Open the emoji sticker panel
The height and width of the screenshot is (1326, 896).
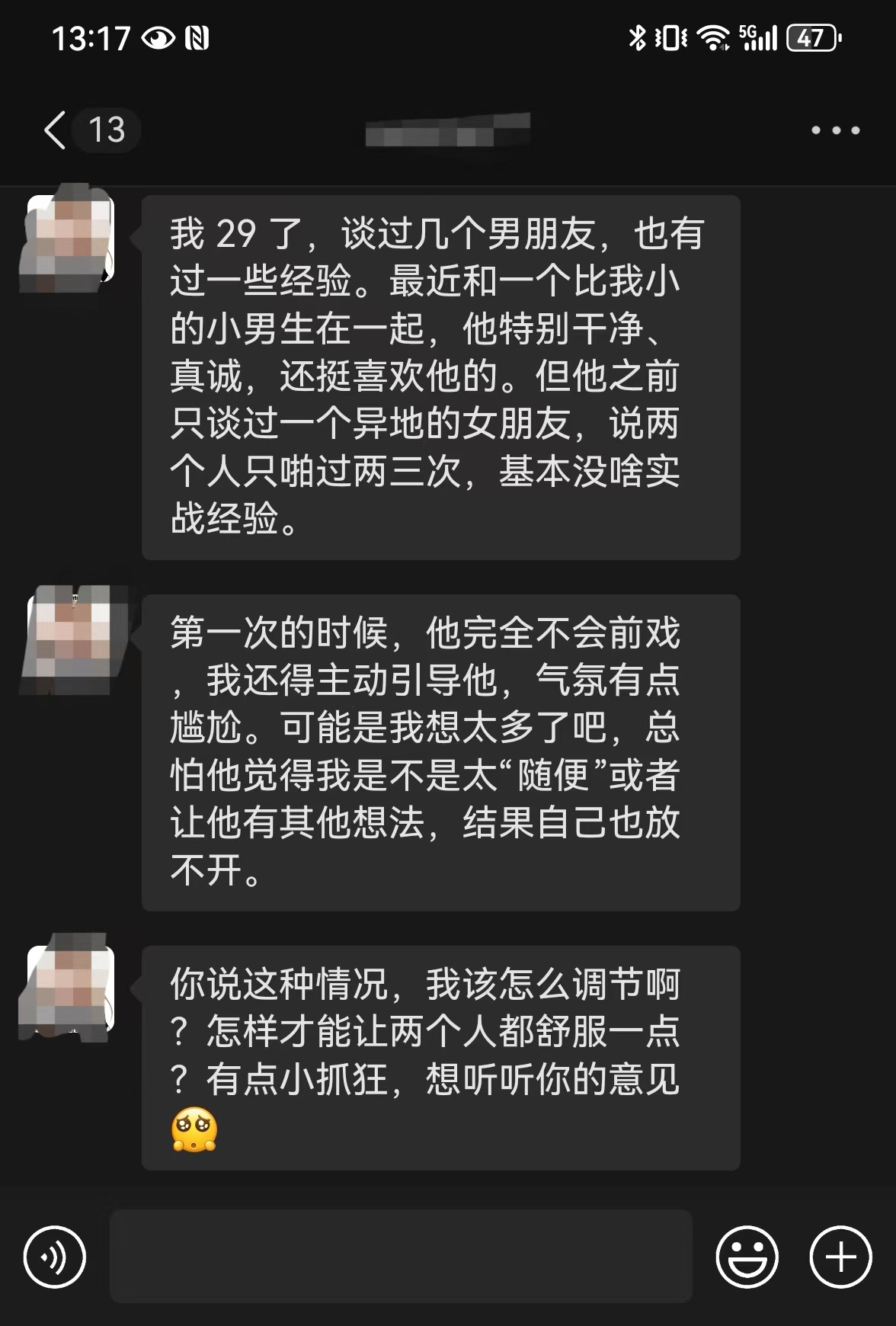[747, 1257]
